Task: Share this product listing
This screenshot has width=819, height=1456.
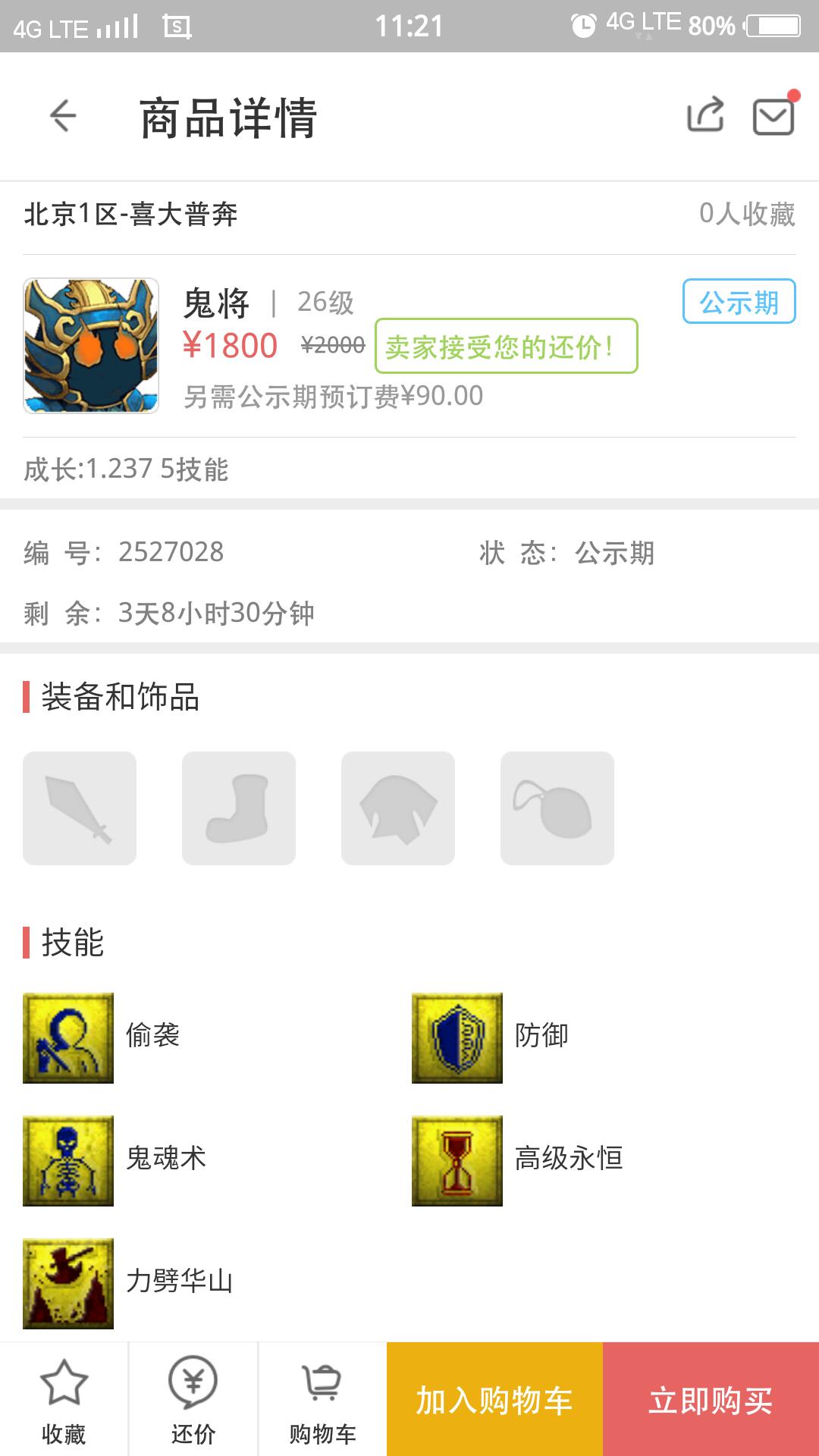Action: pos(705,116)
